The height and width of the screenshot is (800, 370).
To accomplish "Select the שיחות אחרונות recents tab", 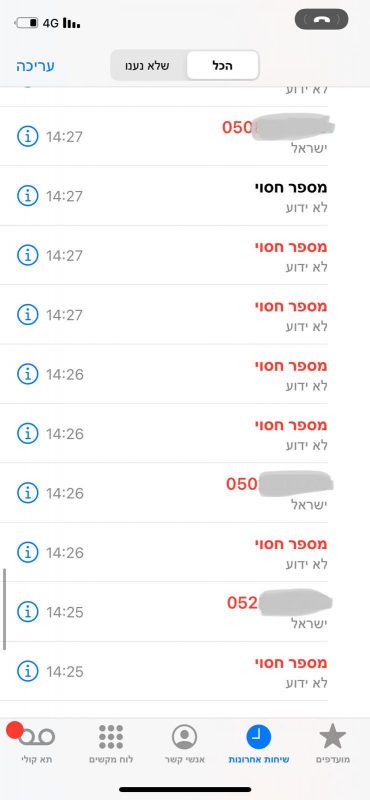I will [259, 743].
